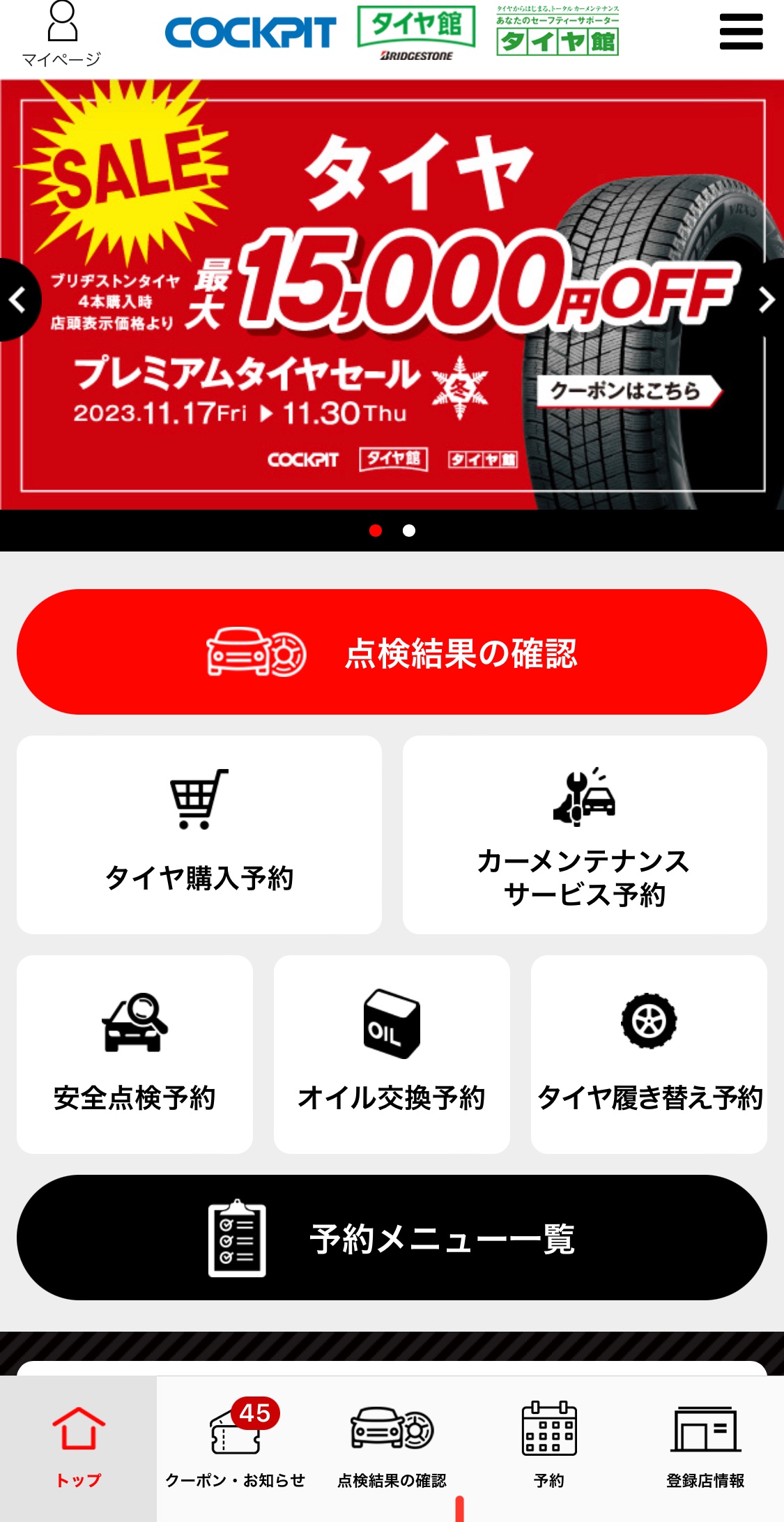Open タイヤ購入予約 card

[x=199, y=835]
